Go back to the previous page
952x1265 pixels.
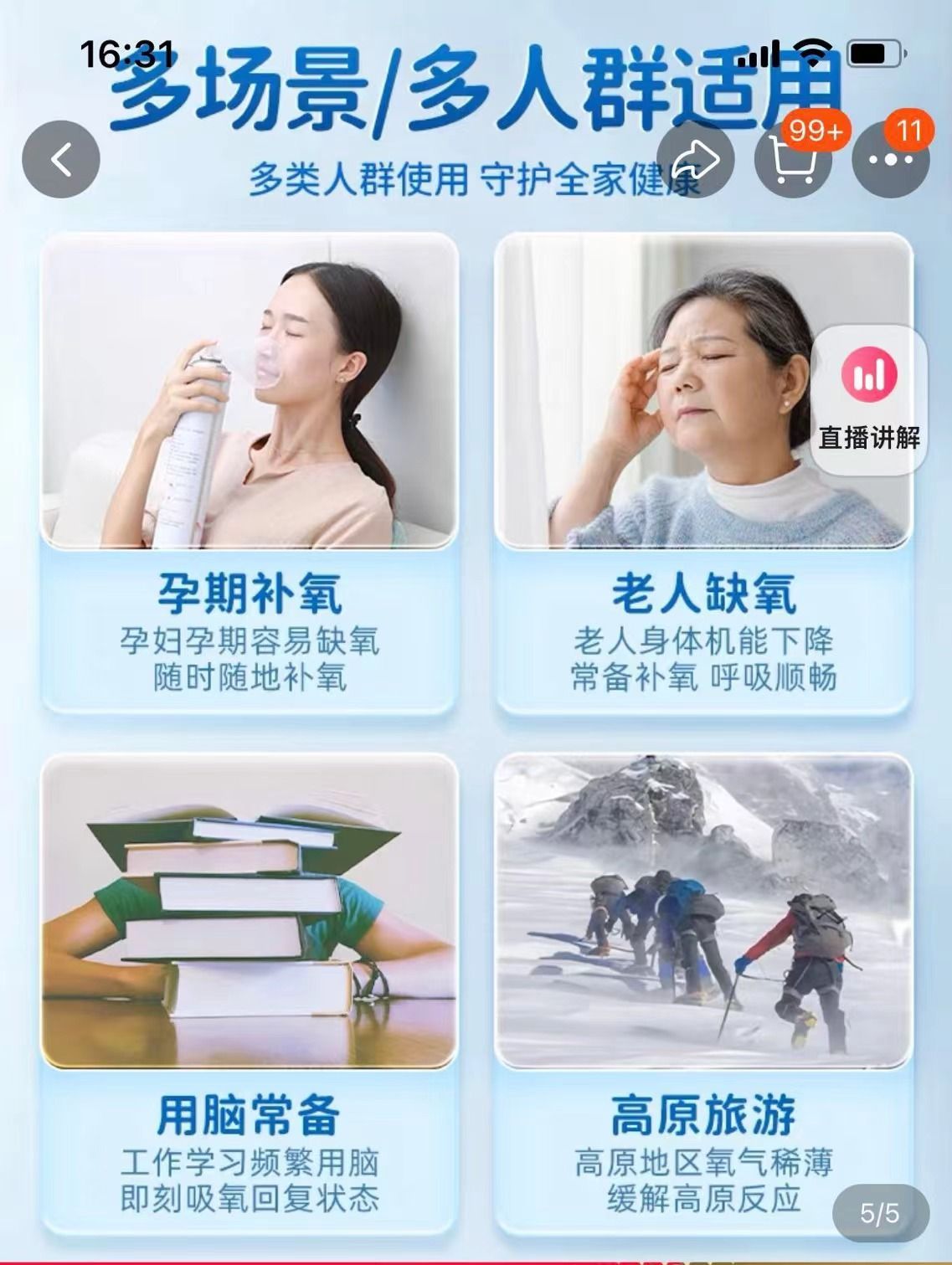point(61,159)
